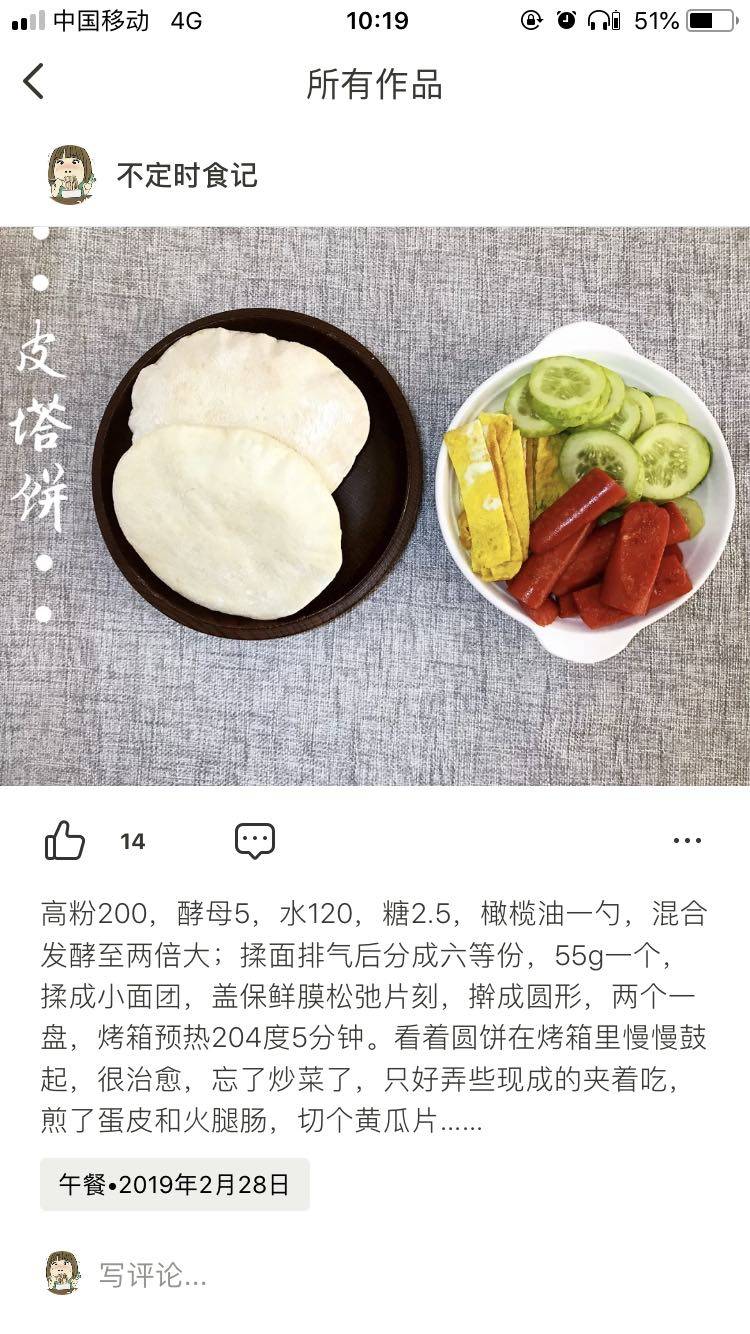Open the three-dot more options menu
Image resolution: width=750 pixels, height=1334 pixels.
687,841
